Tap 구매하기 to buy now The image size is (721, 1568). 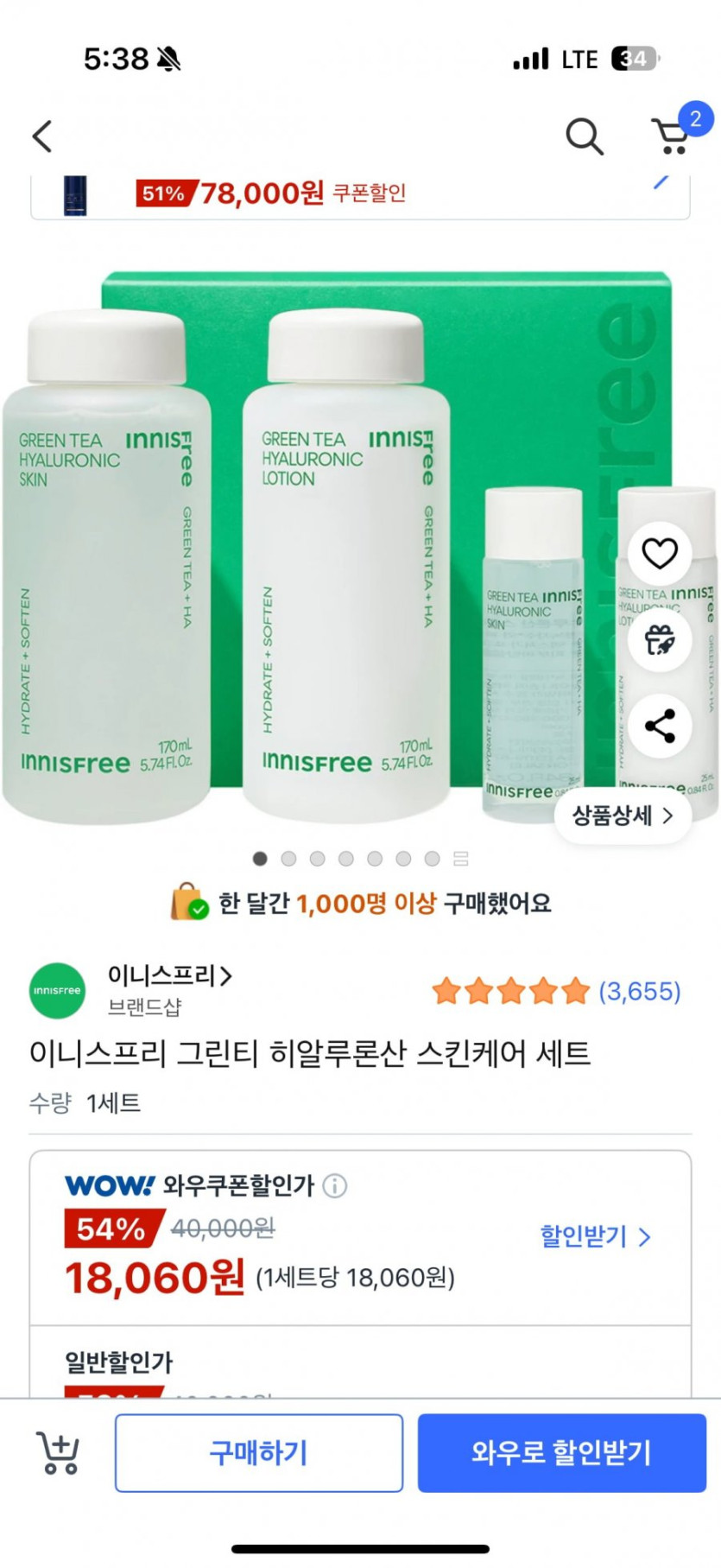[x=258, y=1453]
